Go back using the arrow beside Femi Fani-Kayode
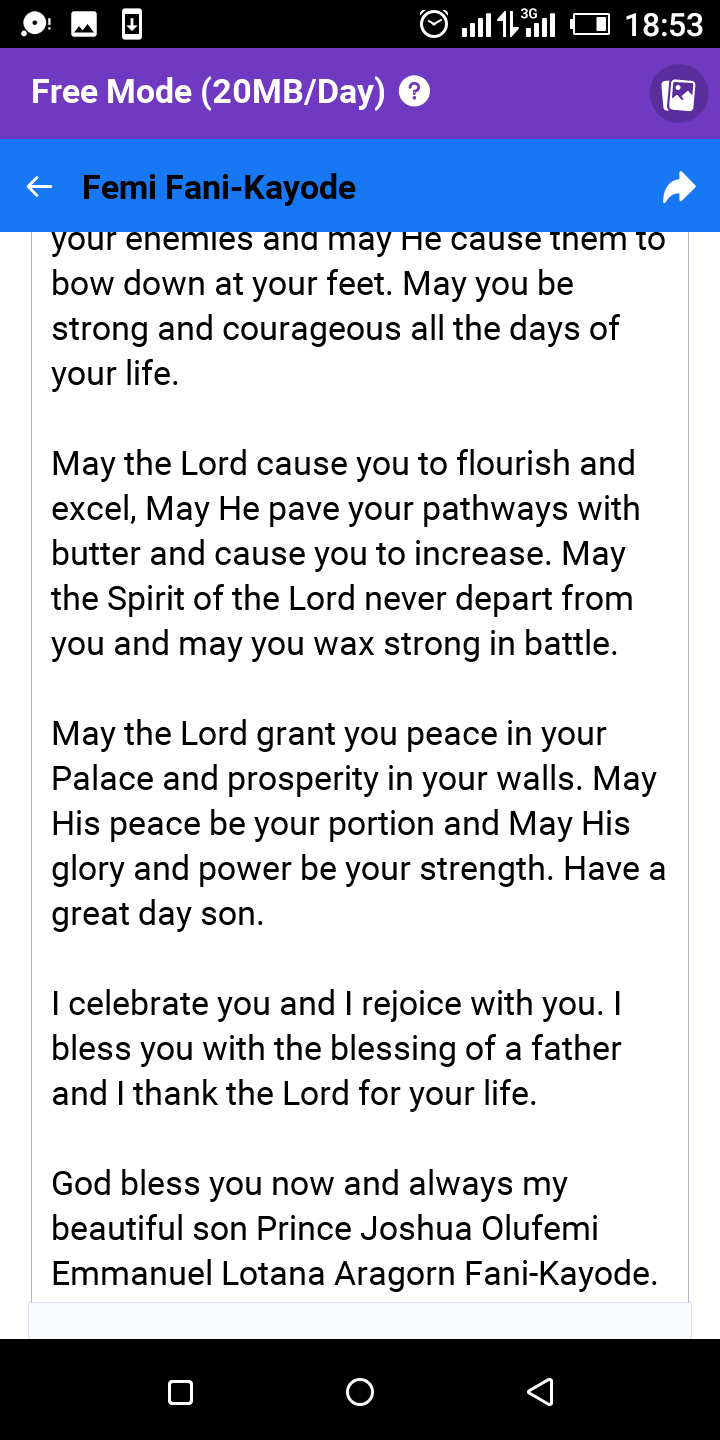 coord(39,187)
